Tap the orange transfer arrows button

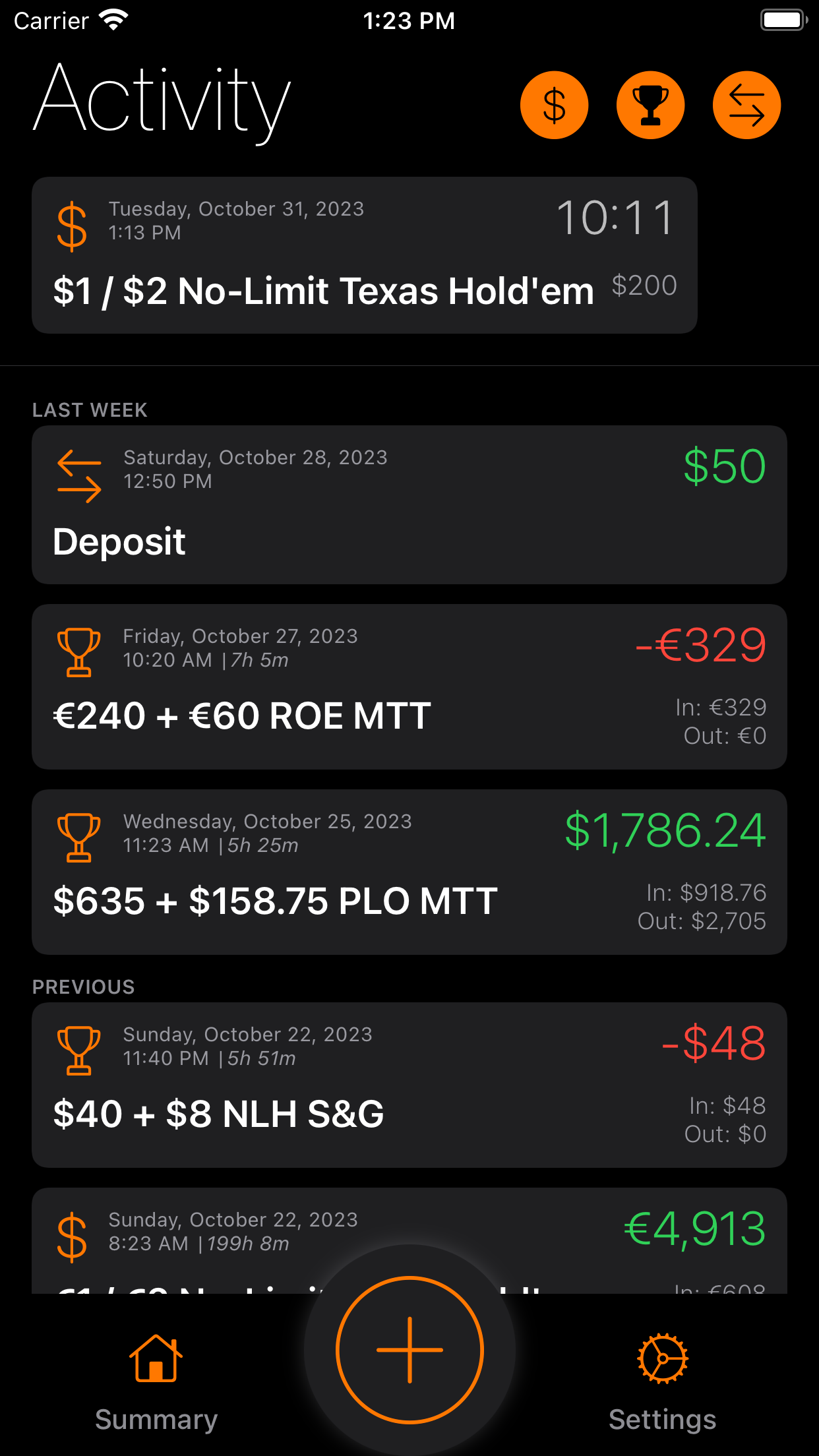point(746,106)
